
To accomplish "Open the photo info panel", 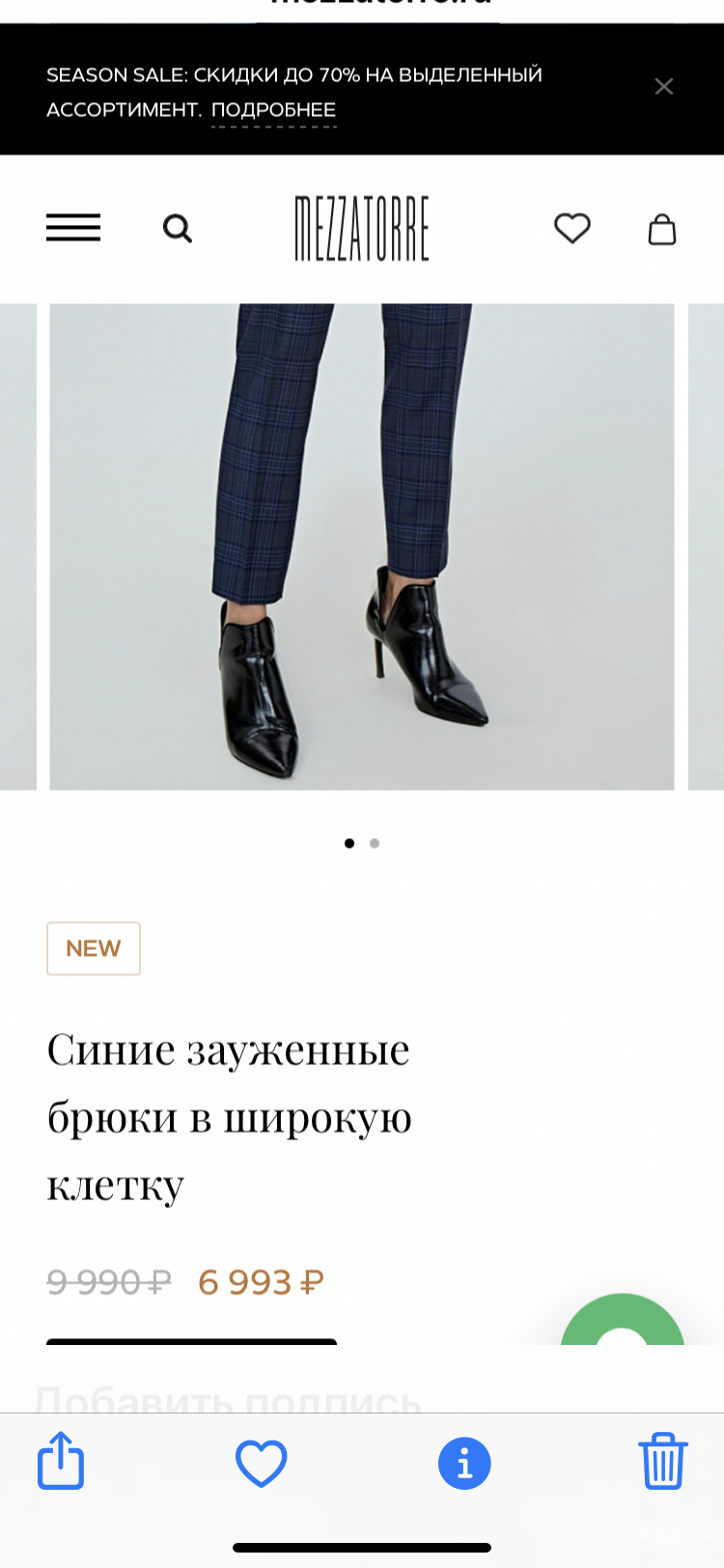I will pos(464,1464).
